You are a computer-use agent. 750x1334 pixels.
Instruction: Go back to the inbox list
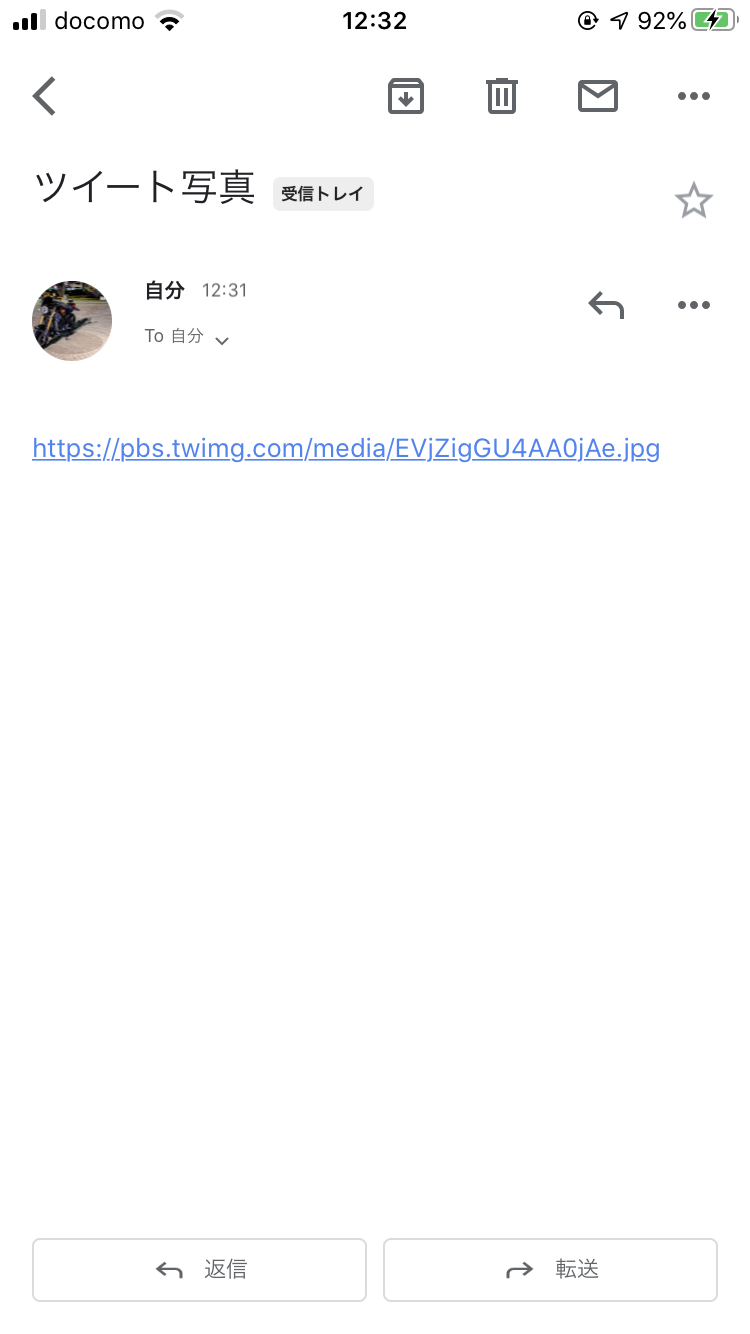tap(45, 96)
